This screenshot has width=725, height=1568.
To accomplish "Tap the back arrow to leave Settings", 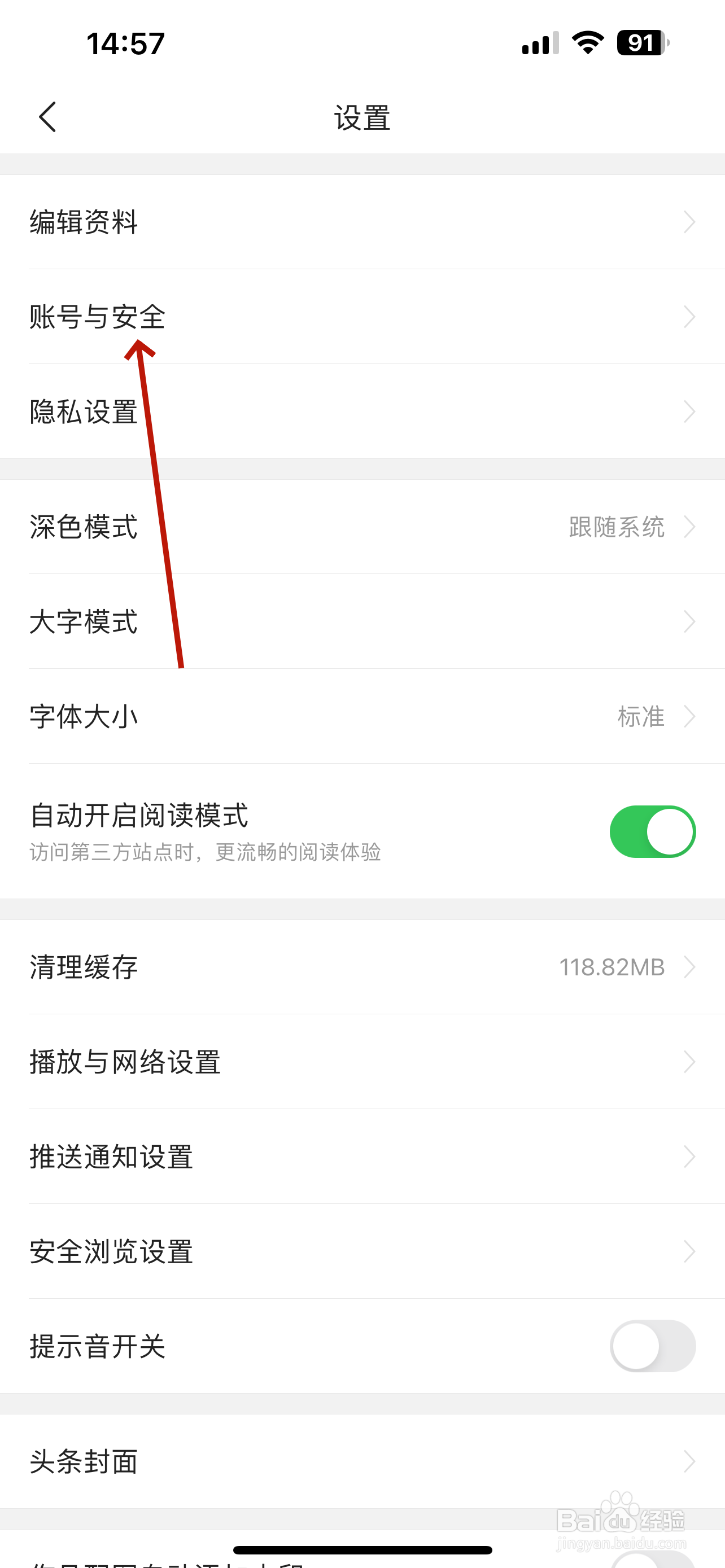I will click(x=47, y=116).
